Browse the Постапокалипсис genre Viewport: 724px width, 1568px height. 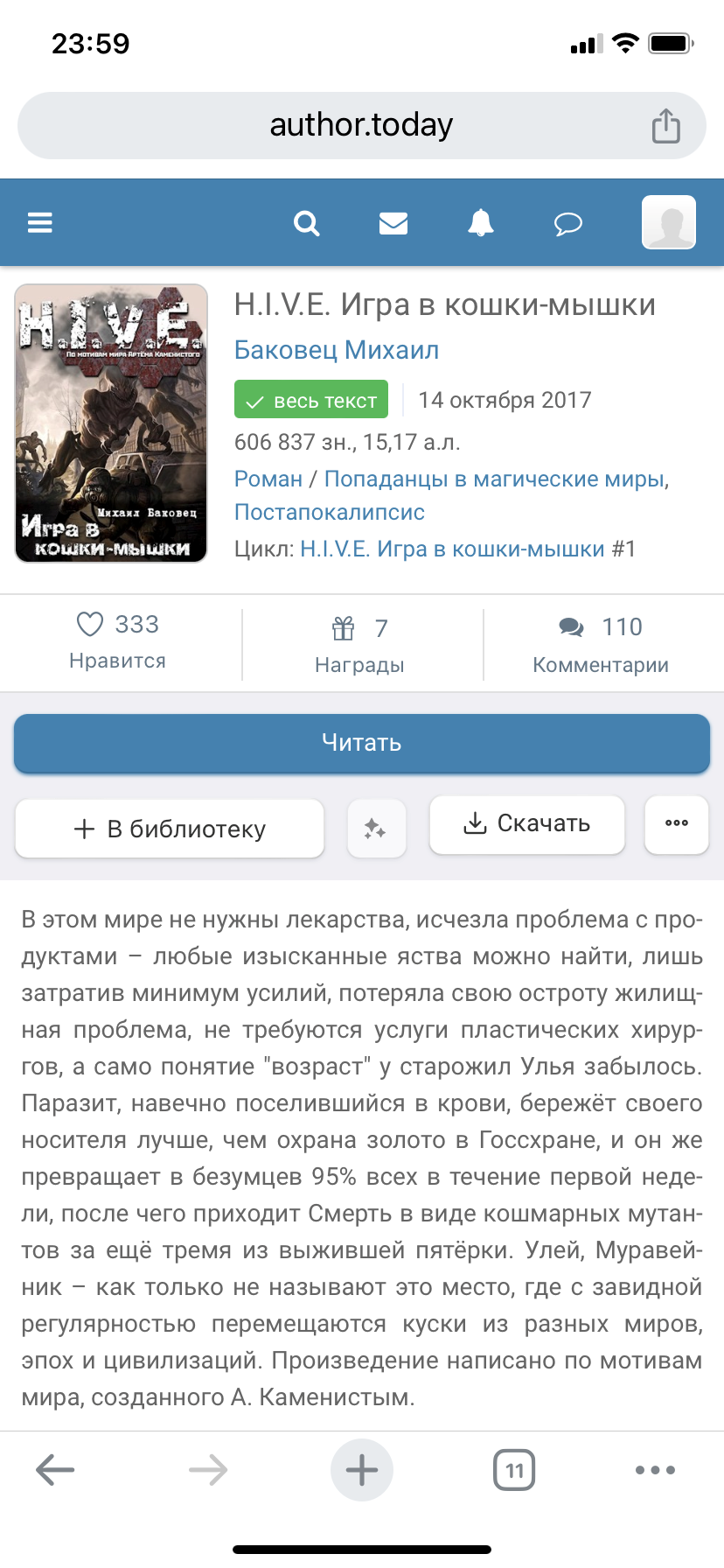click(330, 513)
